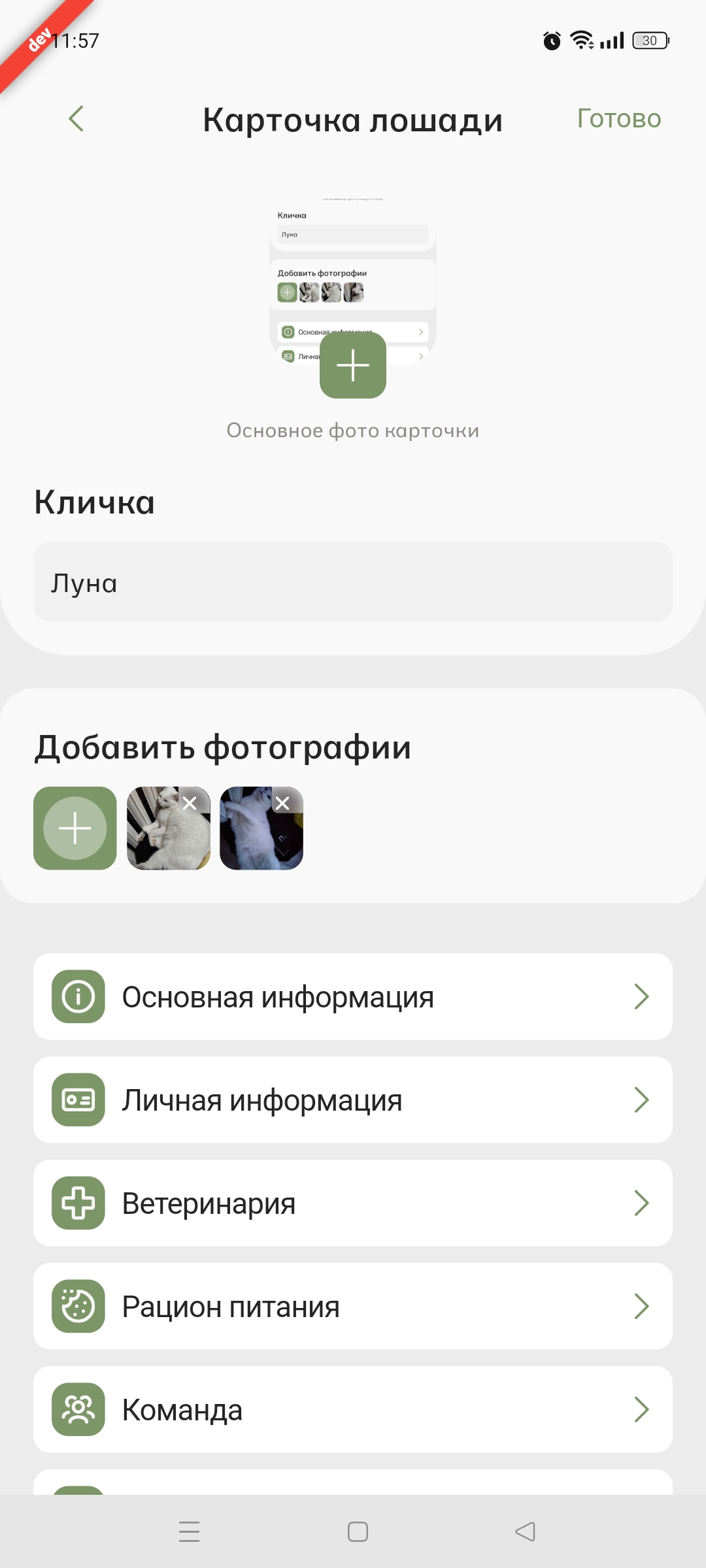The image size is (706, 1568).
Task: Open the Ветеринария section
Action: [353, 1203]
